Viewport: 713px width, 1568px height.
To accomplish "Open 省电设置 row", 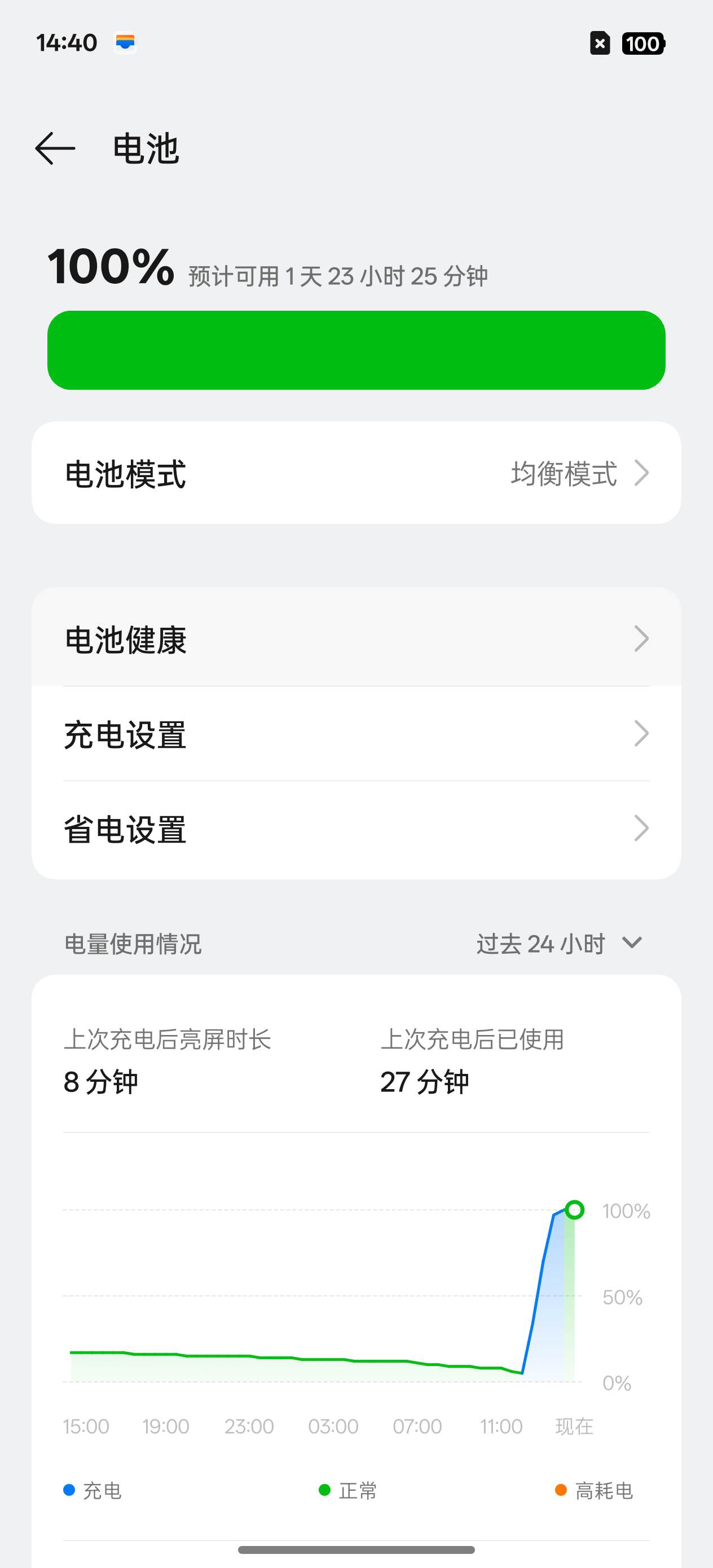I will 356,830.
